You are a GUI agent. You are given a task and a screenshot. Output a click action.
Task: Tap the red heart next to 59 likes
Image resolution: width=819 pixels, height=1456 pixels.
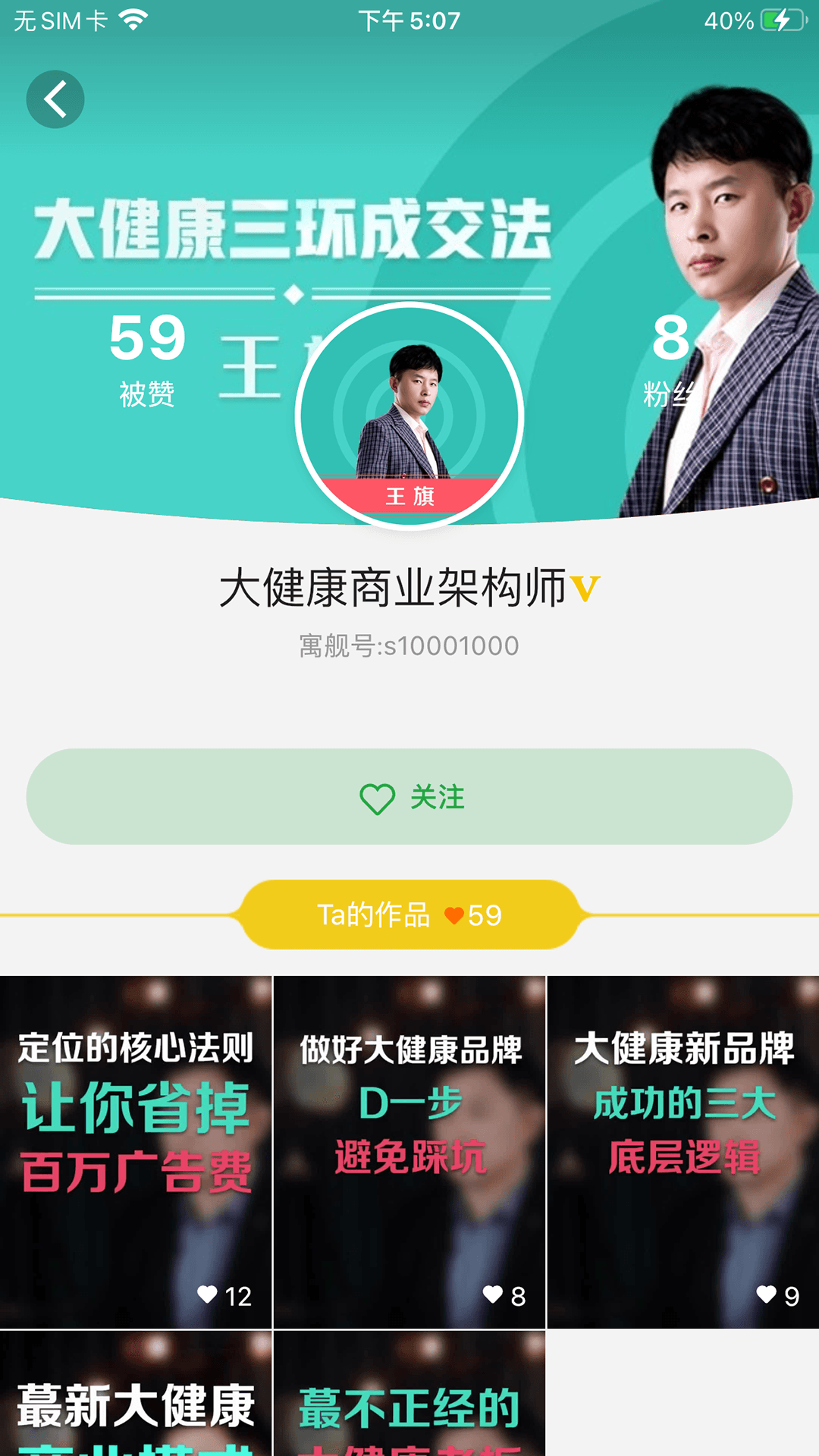(x=453, y=917)
